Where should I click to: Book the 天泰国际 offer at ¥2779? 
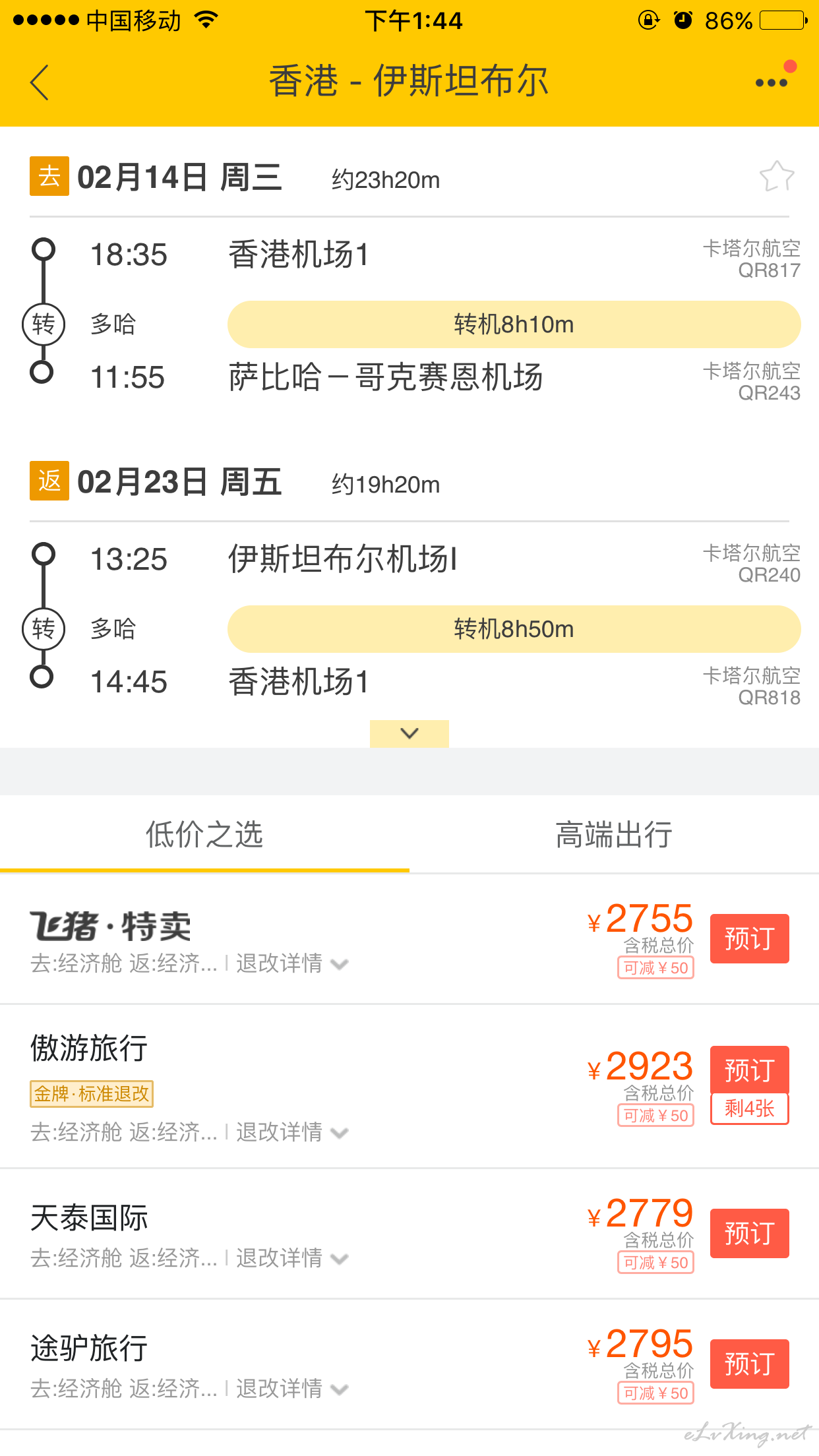(x=749, y=1233)
